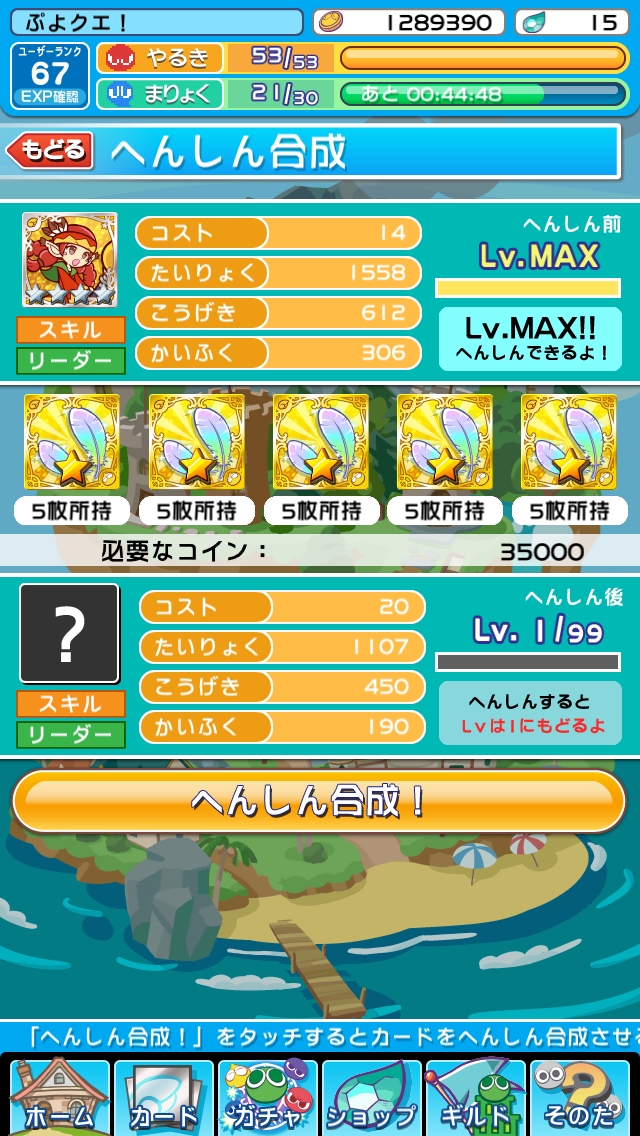Switch to the カード tab
Screen dimensions: 640x1136
pos(164,1096)
